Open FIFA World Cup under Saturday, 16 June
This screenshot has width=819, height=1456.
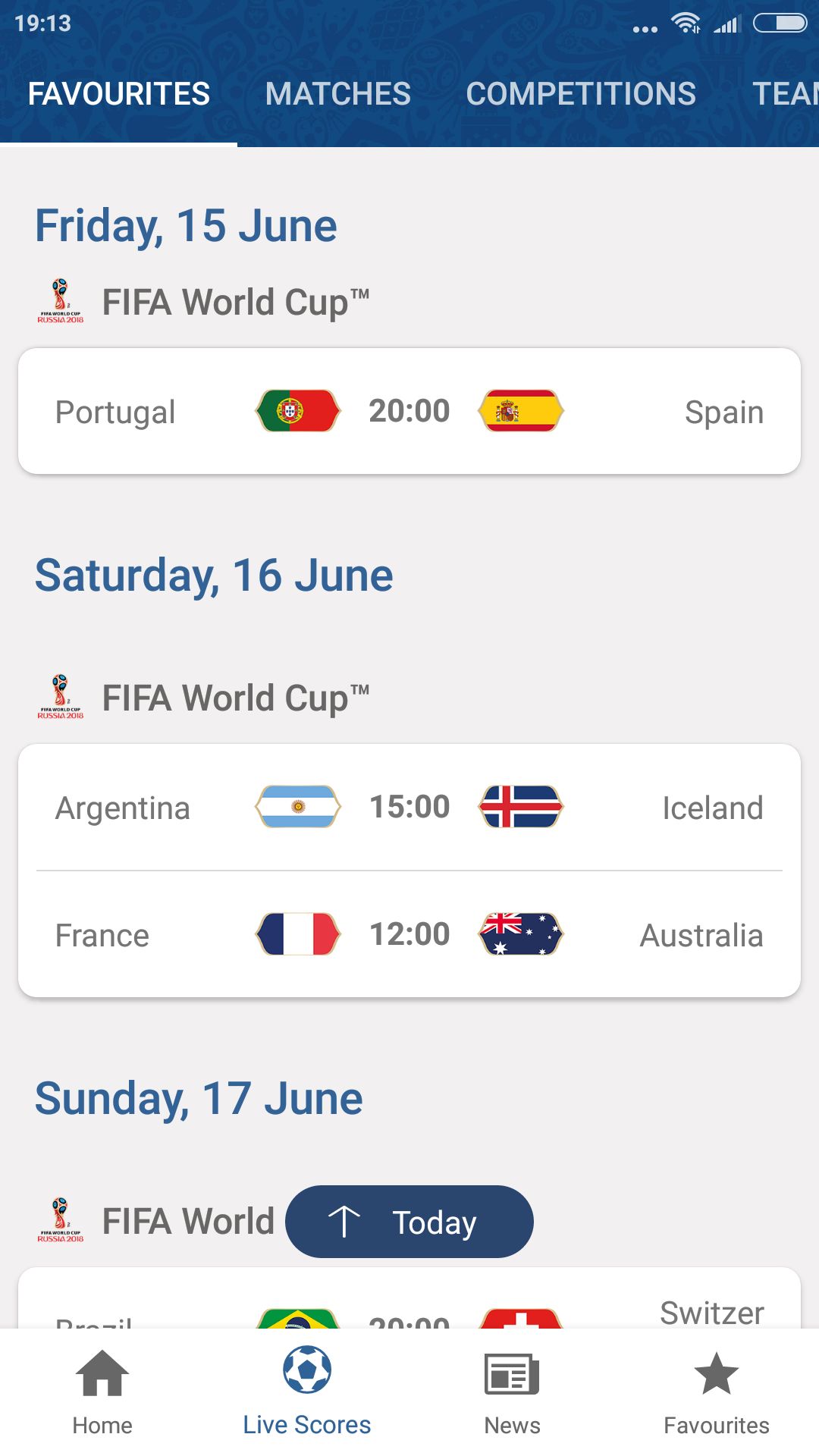203,698
